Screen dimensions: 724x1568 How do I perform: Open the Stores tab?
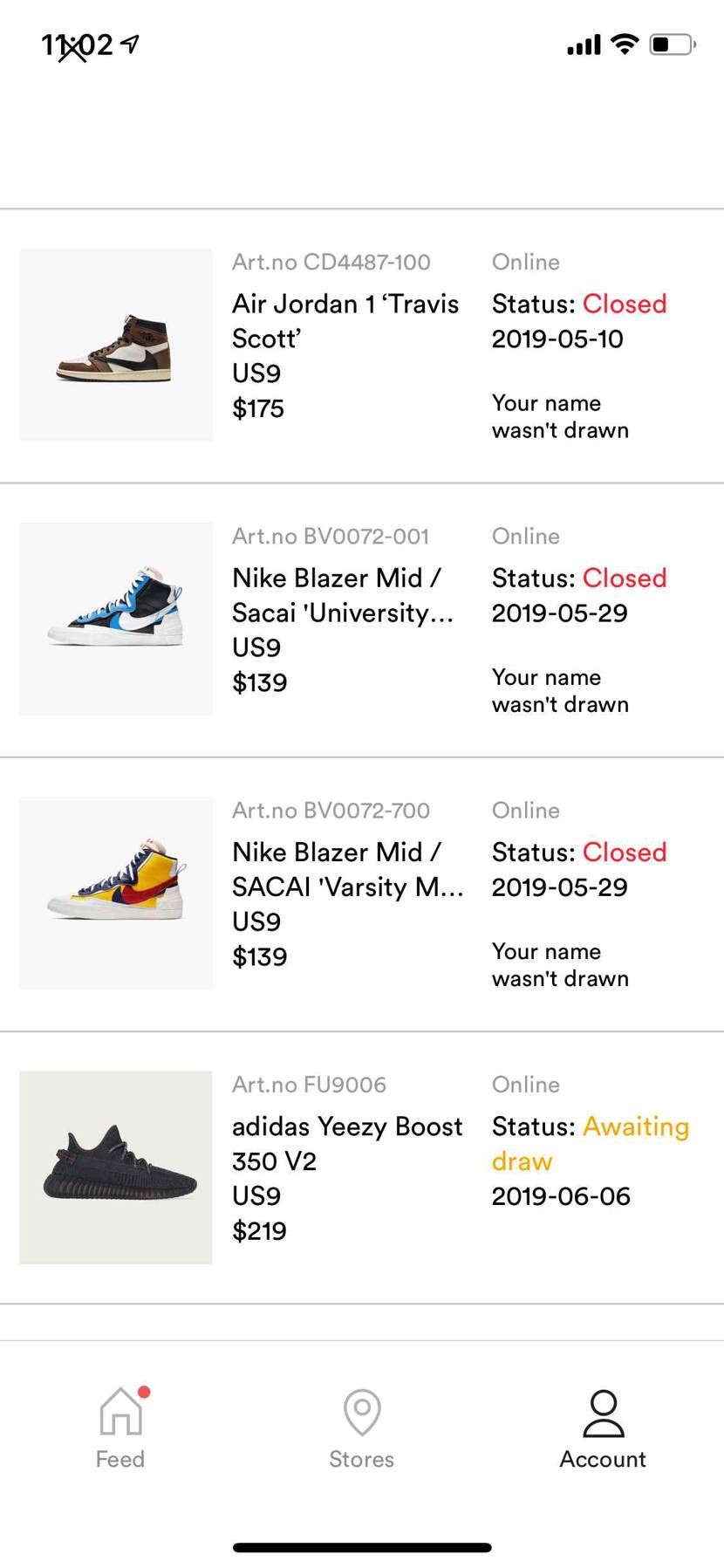(x=361, y=1428)
